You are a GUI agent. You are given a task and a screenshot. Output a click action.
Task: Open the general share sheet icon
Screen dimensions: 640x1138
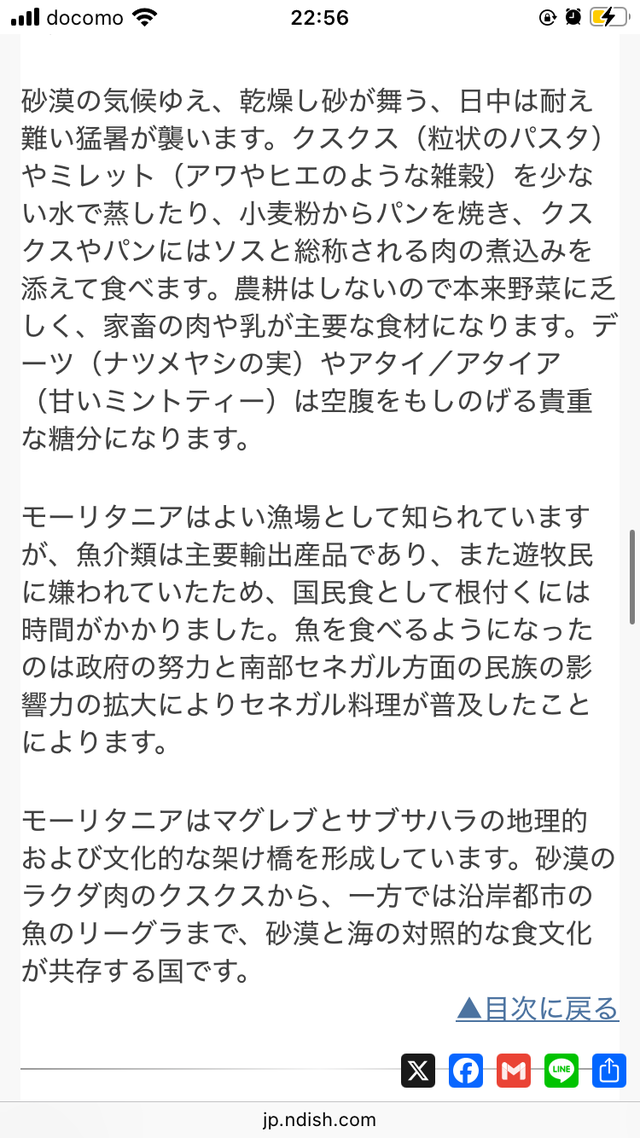(x=610, y=1070)
